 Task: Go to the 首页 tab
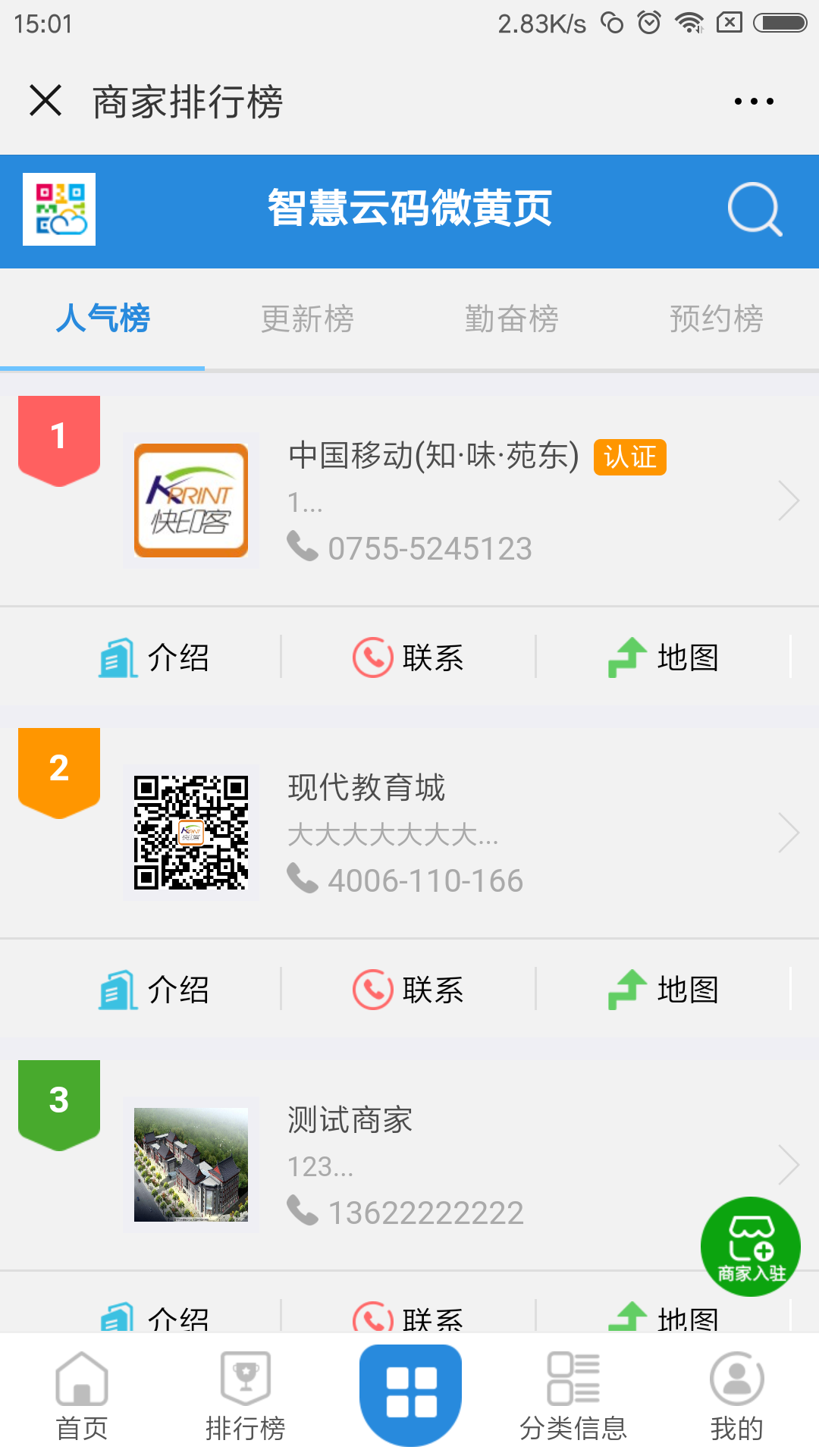point(82,1395)
